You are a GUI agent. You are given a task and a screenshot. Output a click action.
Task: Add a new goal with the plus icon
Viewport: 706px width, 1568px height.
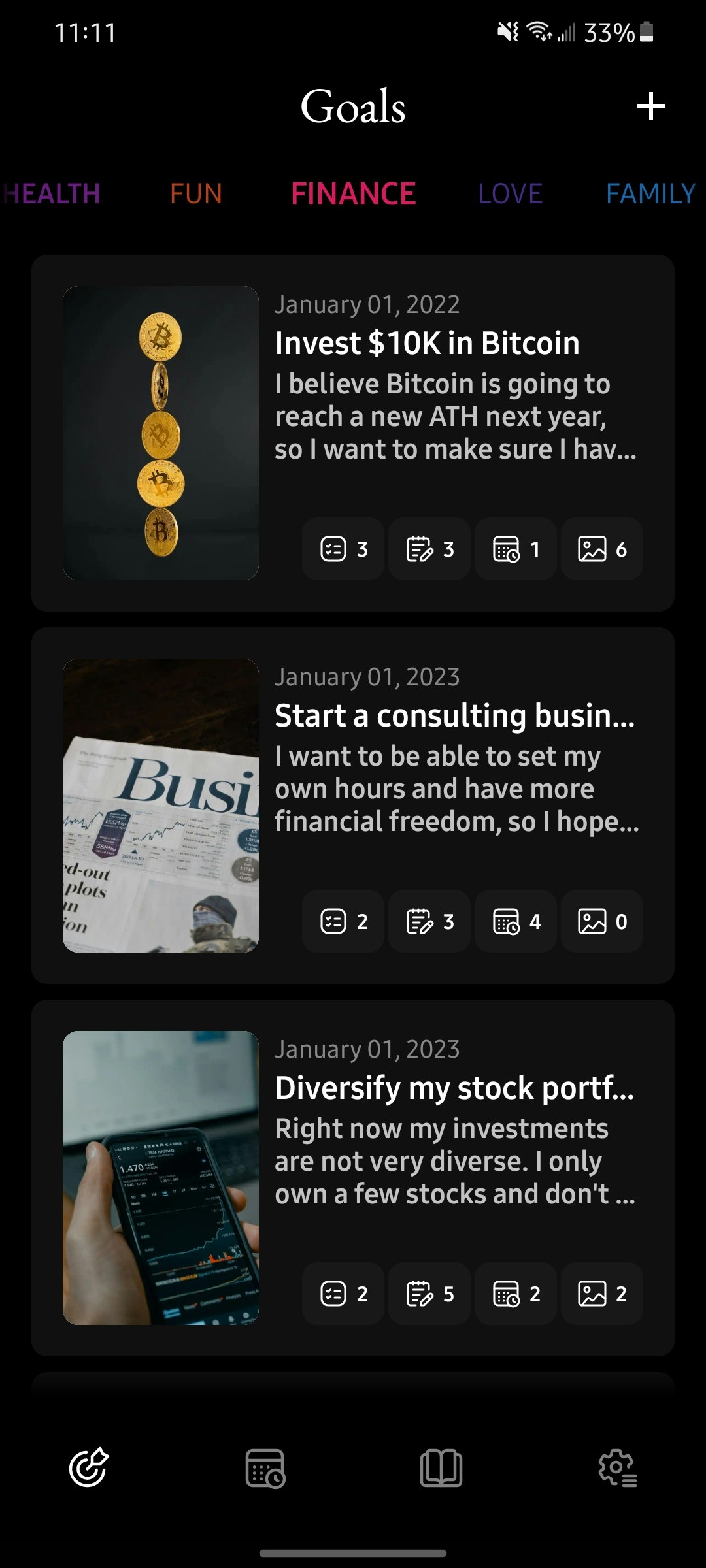[650, 106]
